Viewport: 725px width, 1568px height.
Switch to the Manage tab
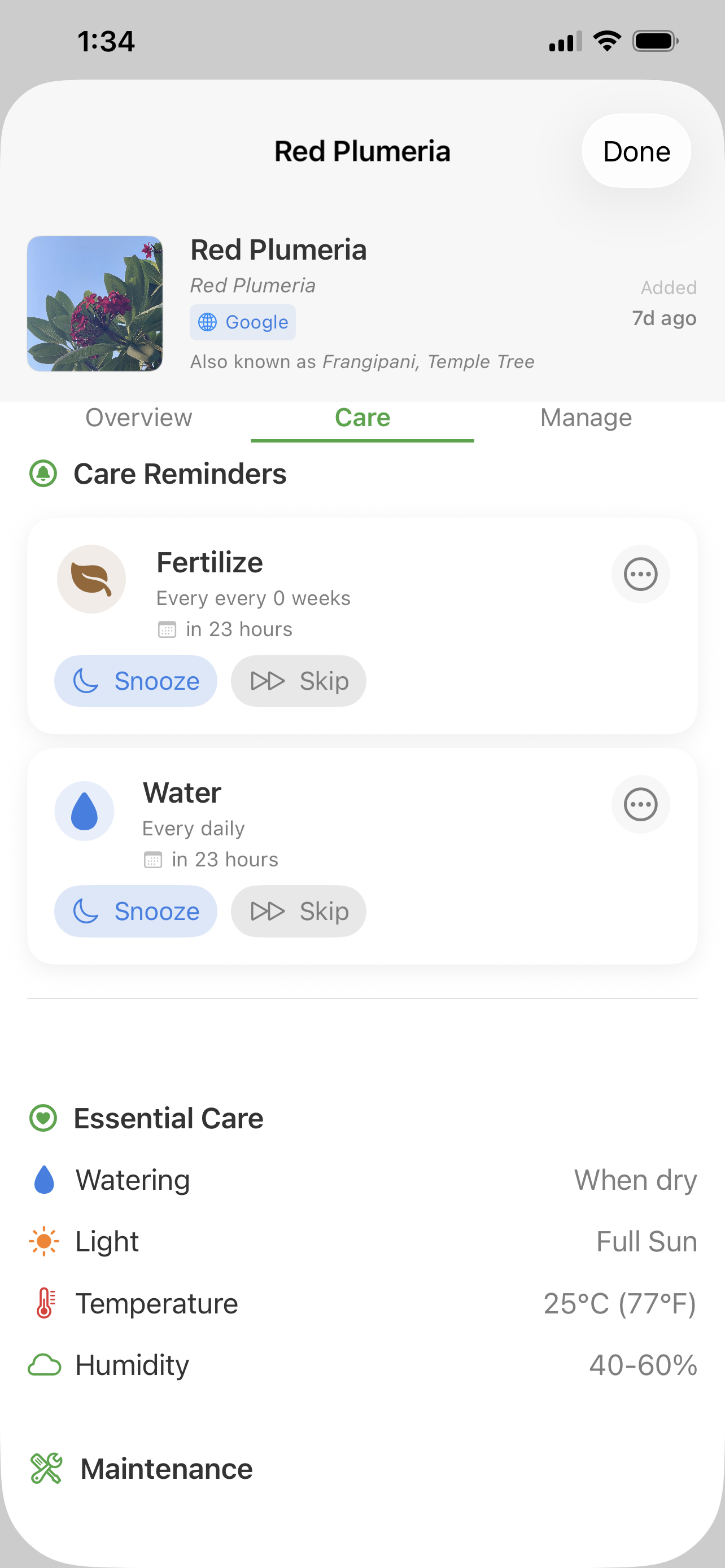pos(586,418)
